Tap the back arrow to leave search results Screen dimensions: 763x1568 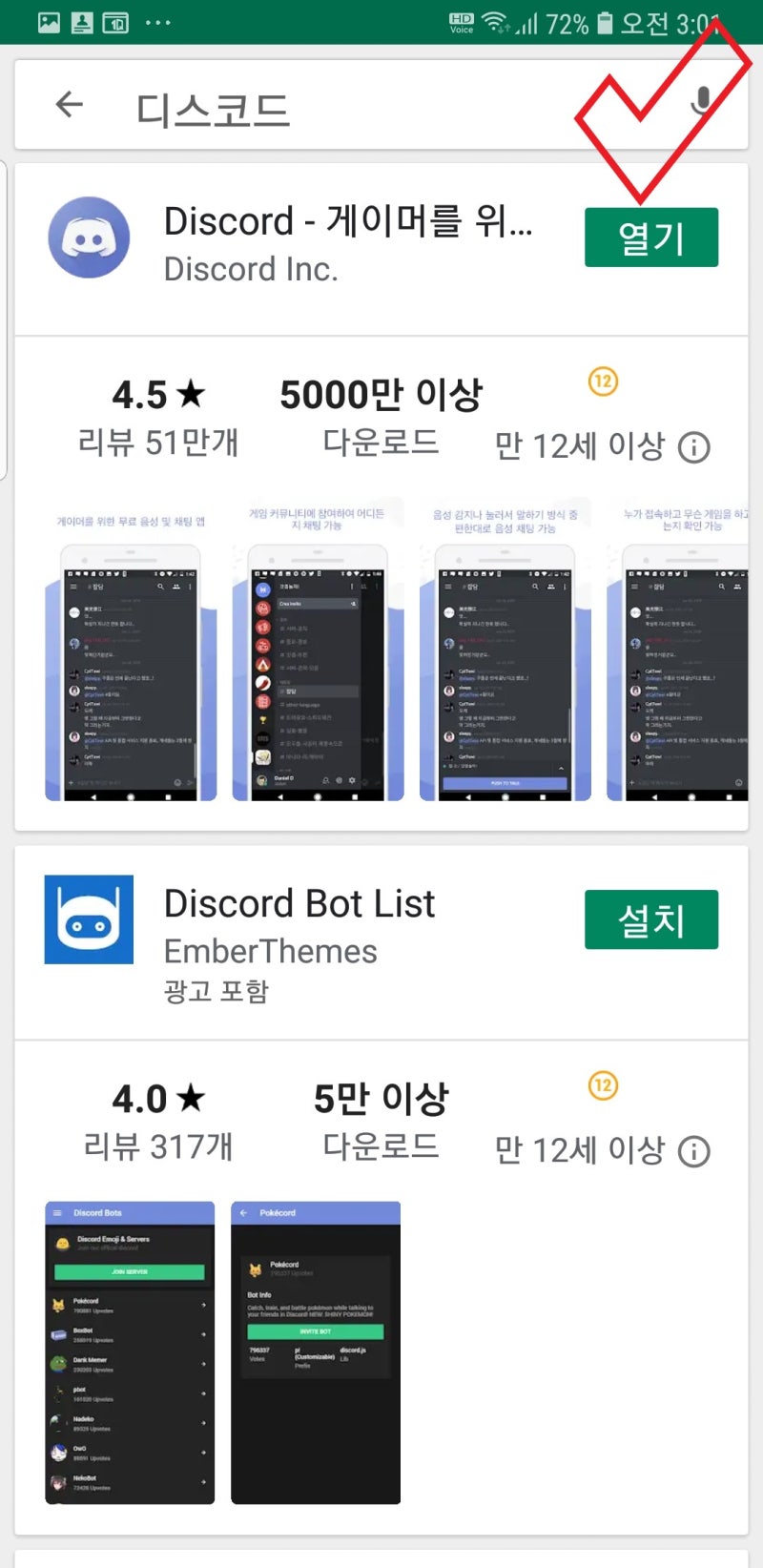click(69, 105)
